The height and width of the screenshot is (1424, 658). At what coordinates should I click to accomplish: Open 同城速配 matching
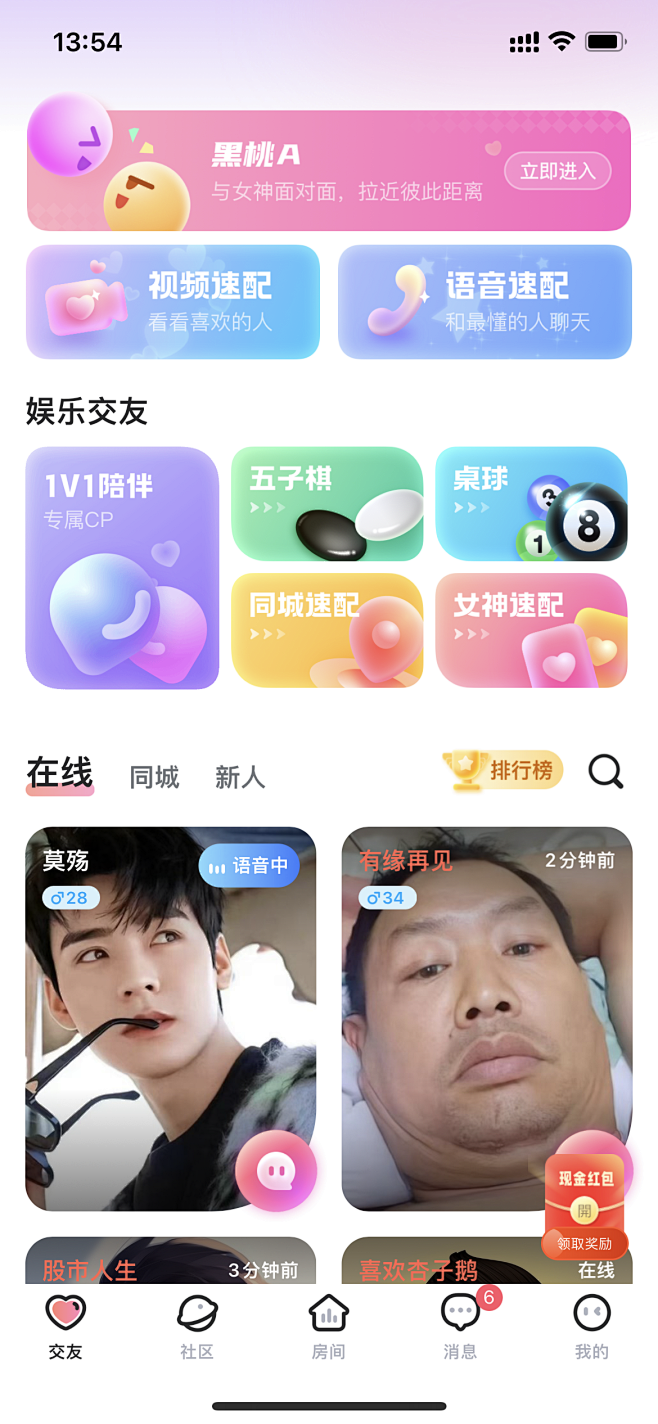327,630
